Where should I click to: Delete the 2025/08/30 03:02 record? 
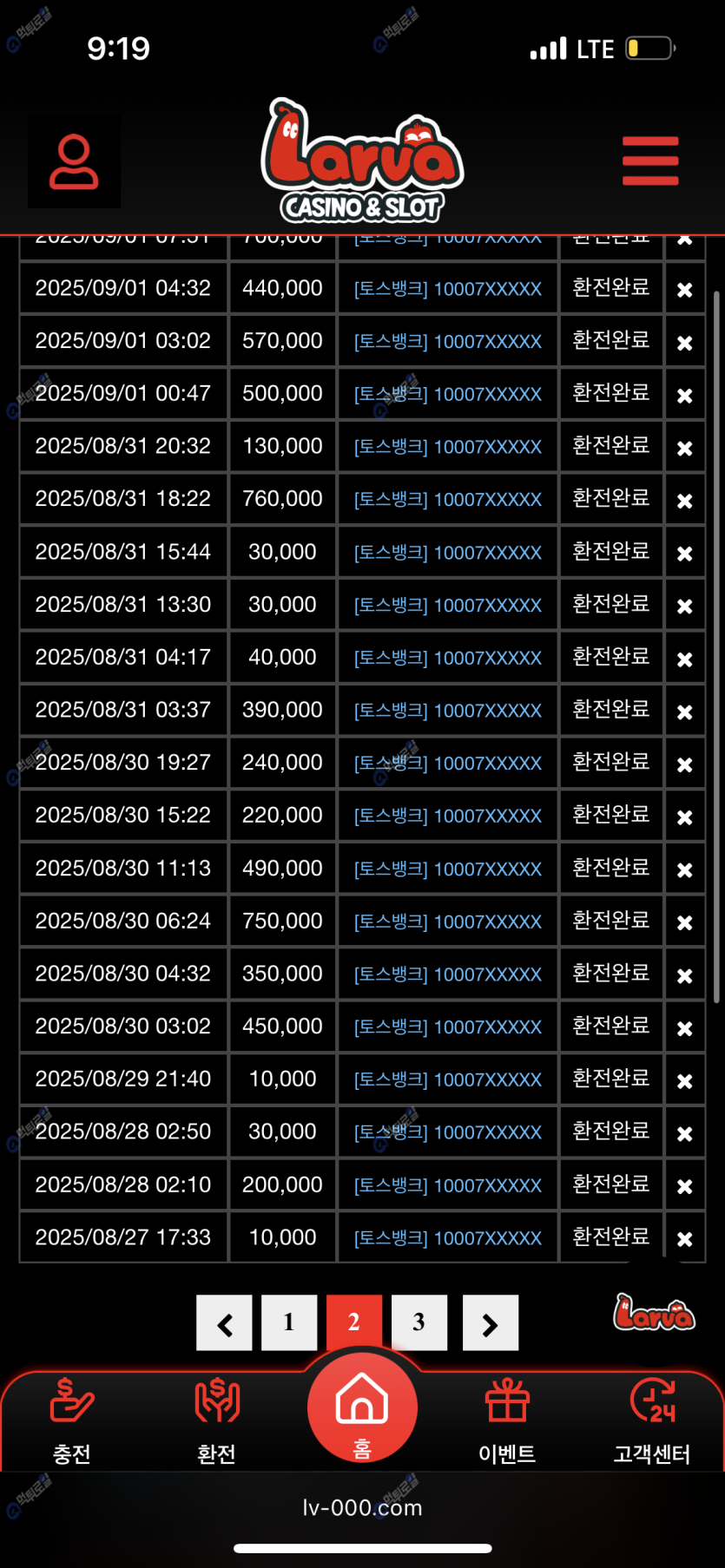684,1028
